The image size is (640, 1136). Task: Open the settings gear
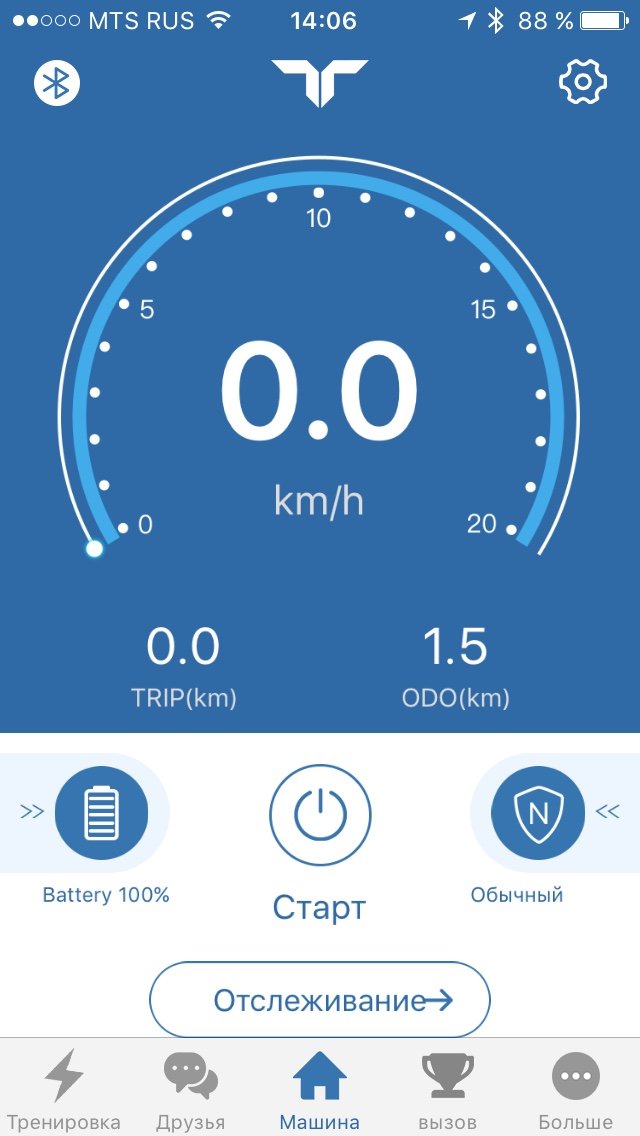click(583, 82)
